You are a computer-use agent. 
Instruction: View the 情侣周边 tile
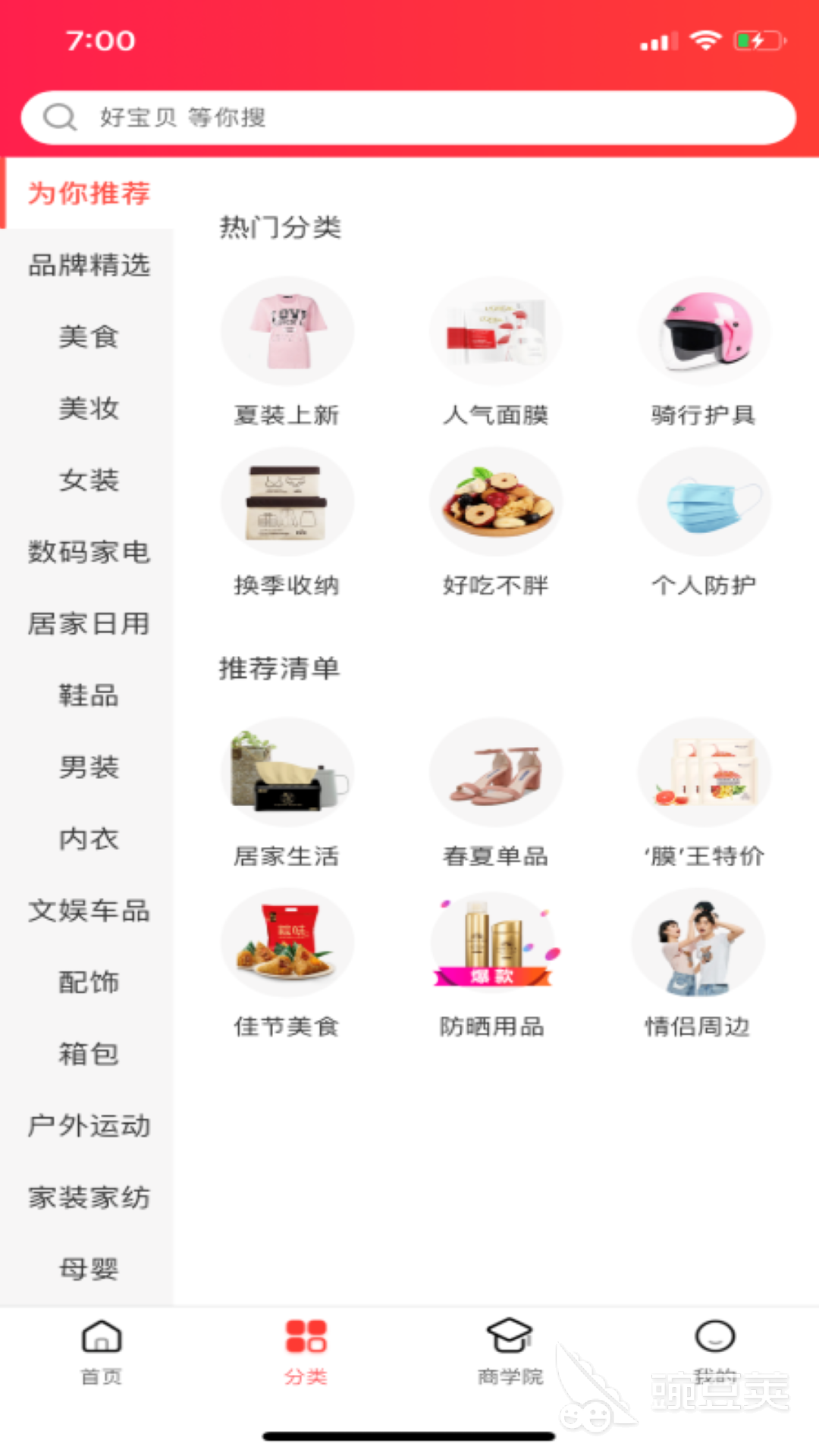pyautogui.click(x=698, y=965)
